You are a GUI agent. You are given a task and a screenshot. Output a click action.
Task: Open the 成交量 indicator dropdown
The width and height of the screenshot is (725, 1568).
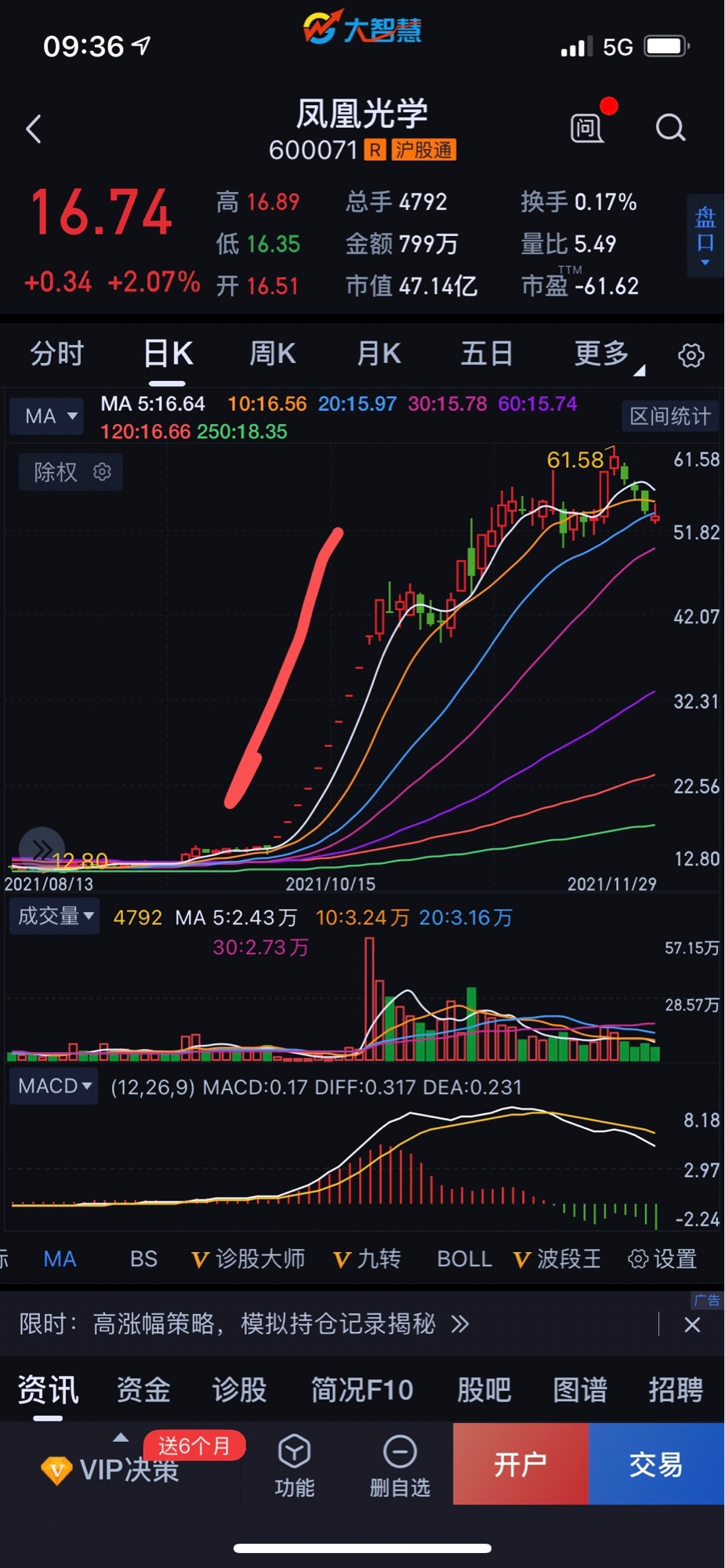click(55, 916)
